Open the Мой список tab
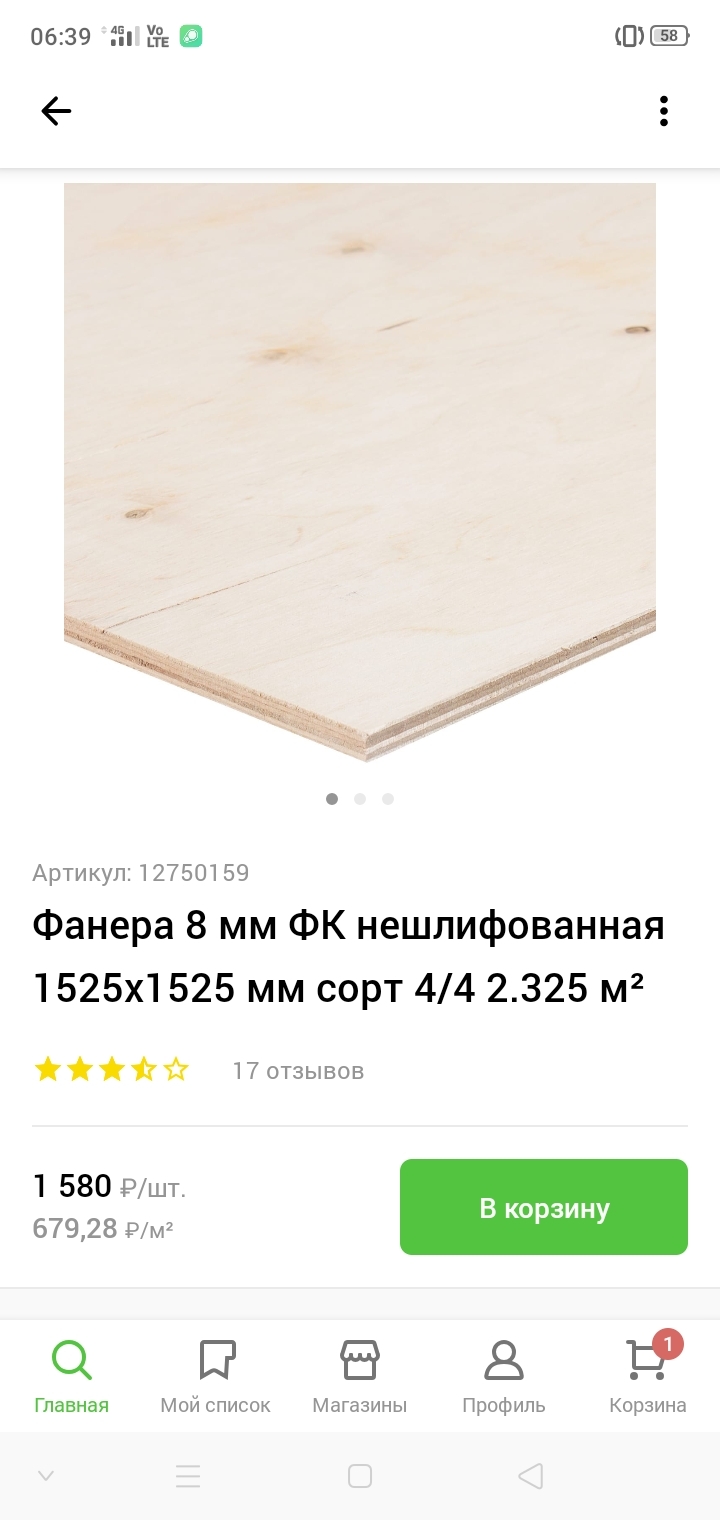The width and height of the screenshot is (720, 1520). click(216, 1376)
